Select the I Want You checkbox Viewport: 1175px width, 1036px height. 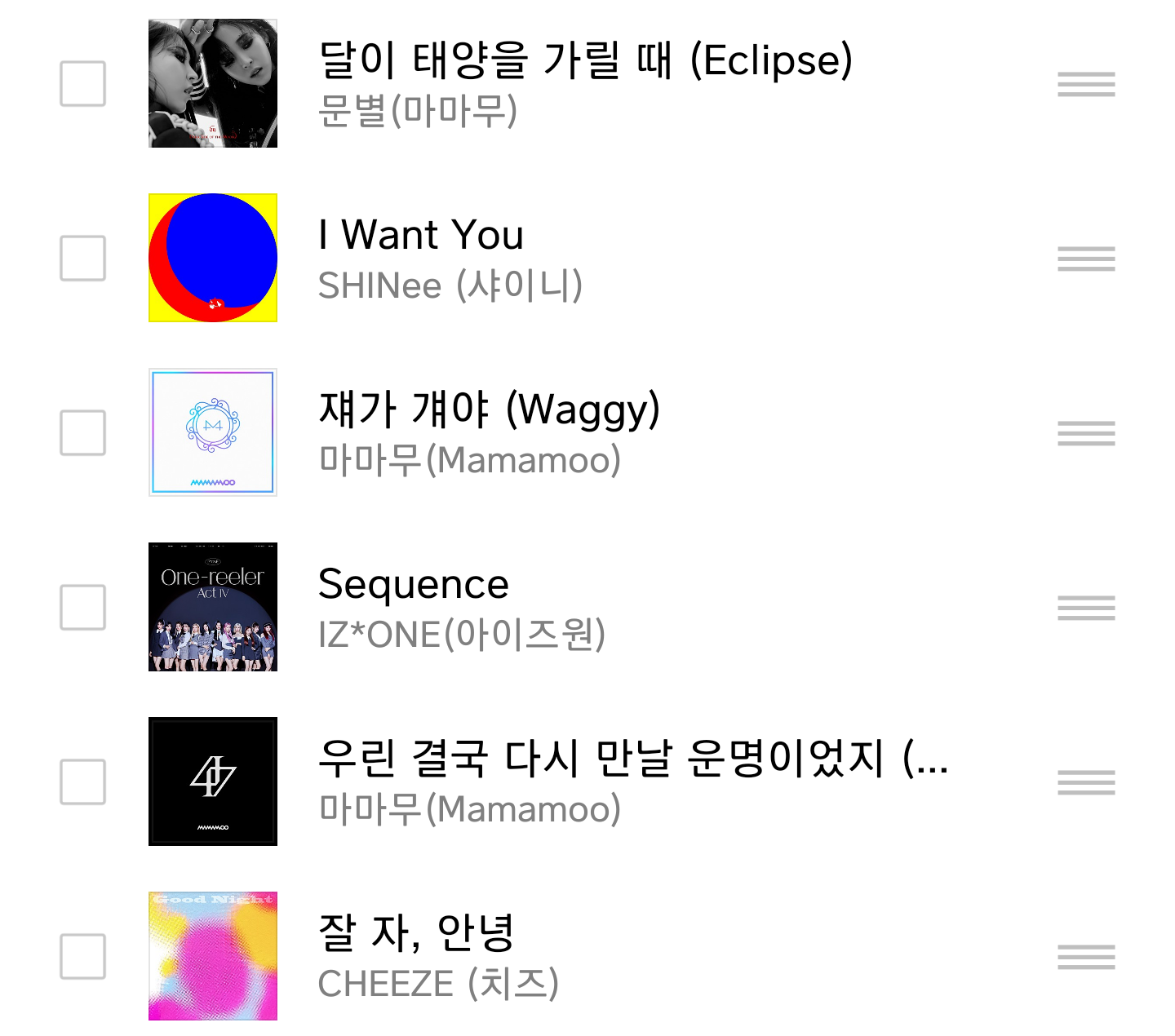(83, 258)
